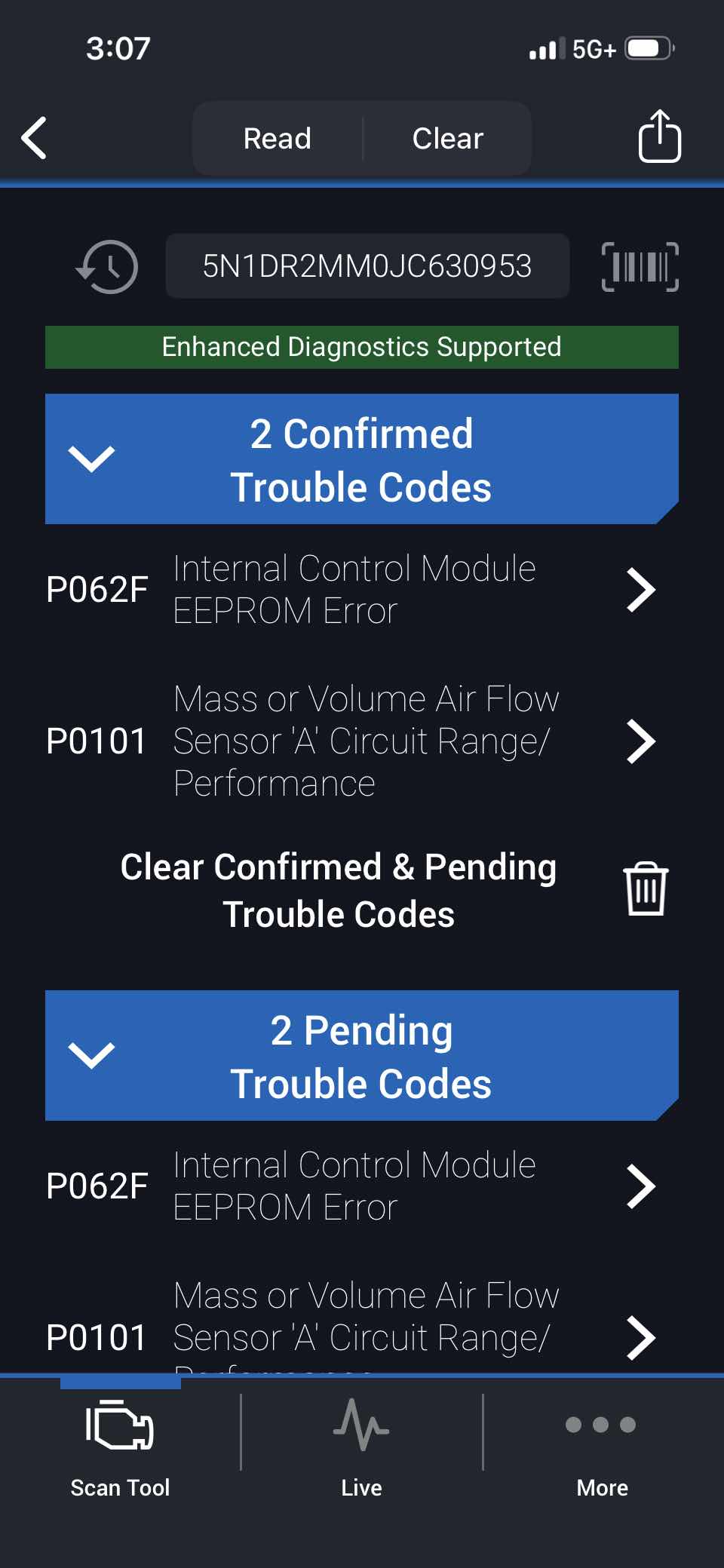
Task: Scan a VIN barcode
Action: [640, 266]
